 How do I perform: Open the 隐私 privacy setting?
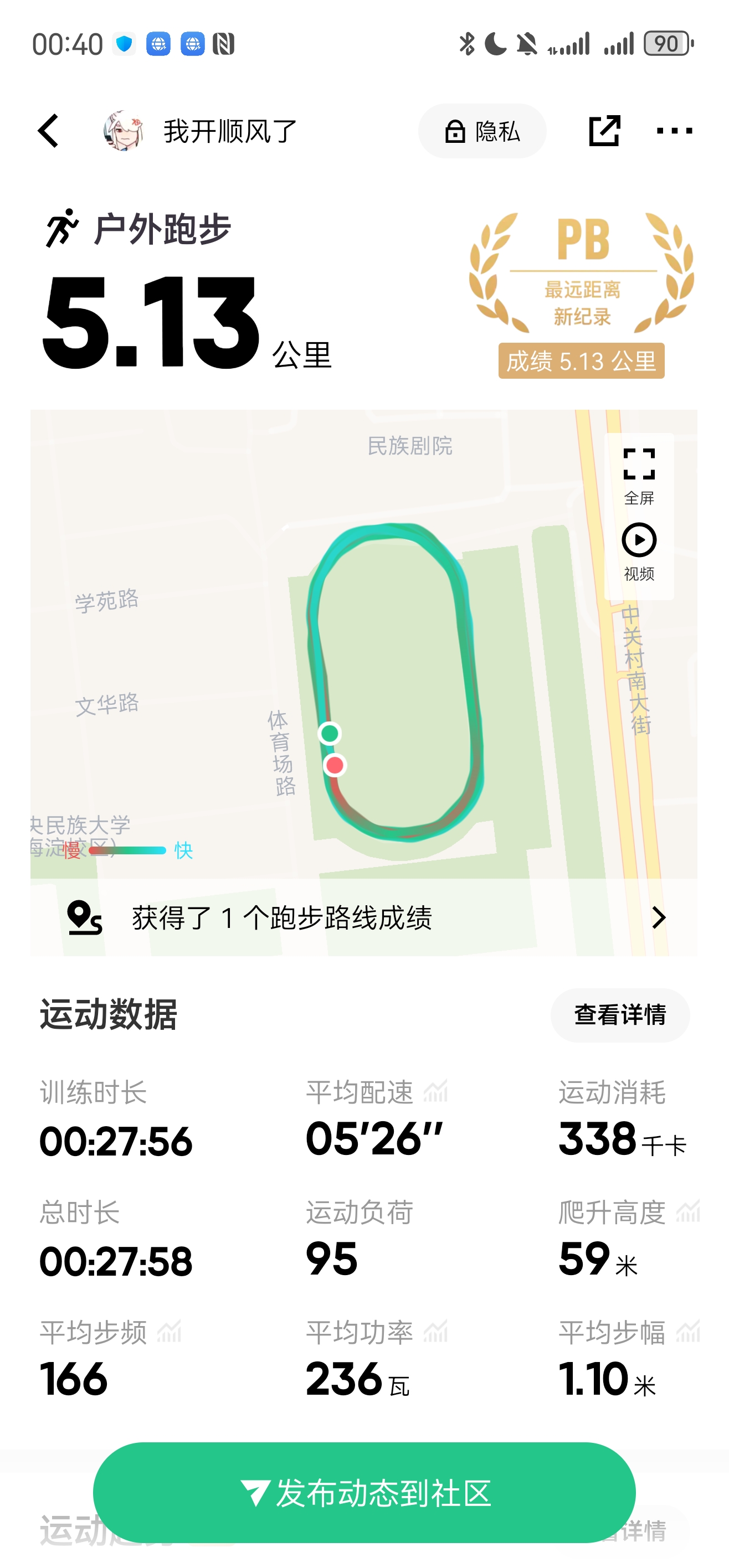(482, 131)
